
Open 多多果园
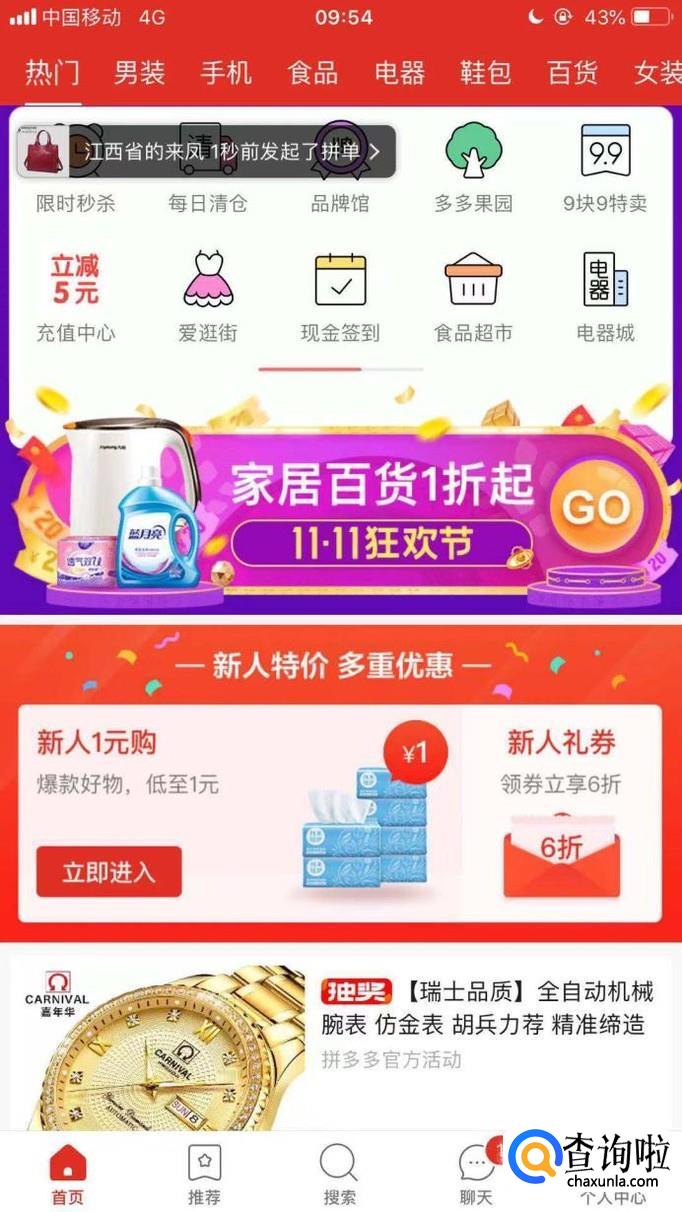[x=473, y=168]
